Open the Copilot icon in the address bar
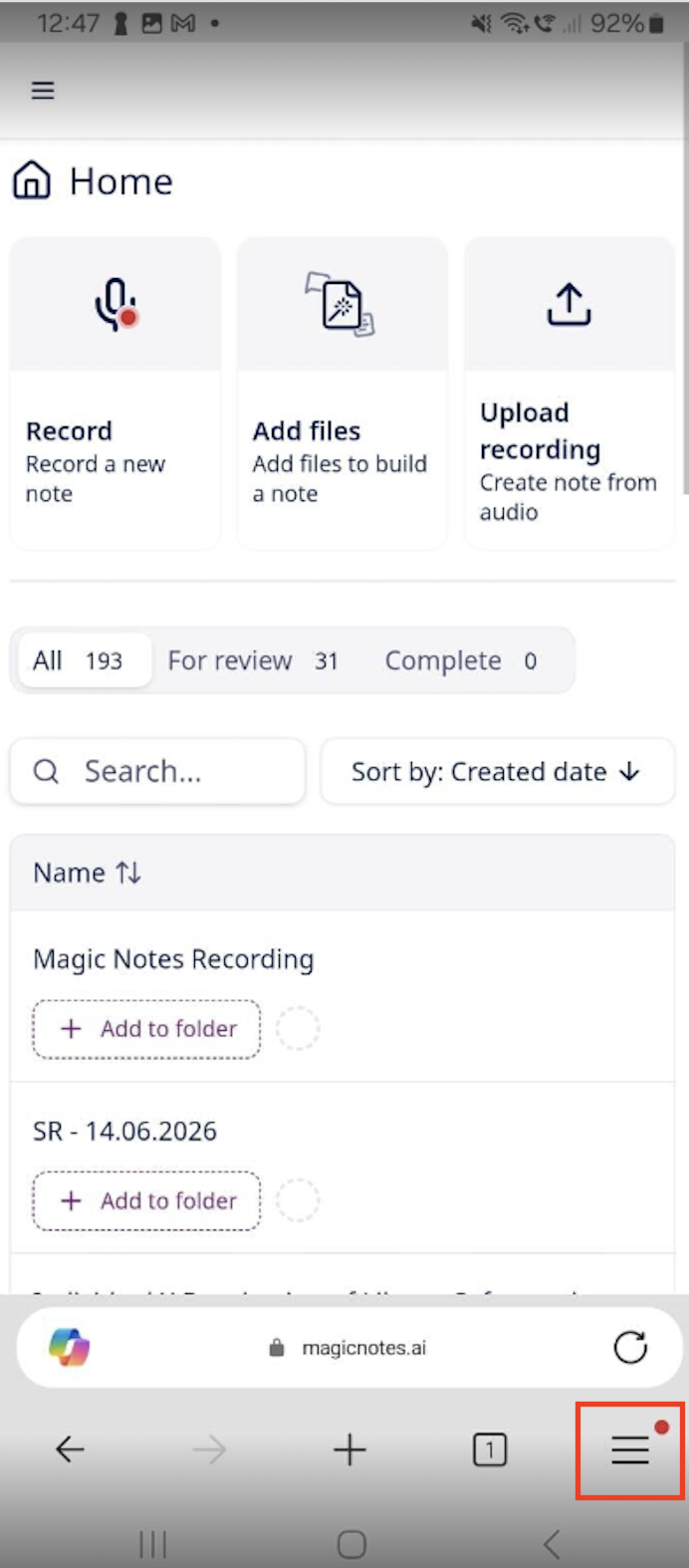 coord(70,1348)
